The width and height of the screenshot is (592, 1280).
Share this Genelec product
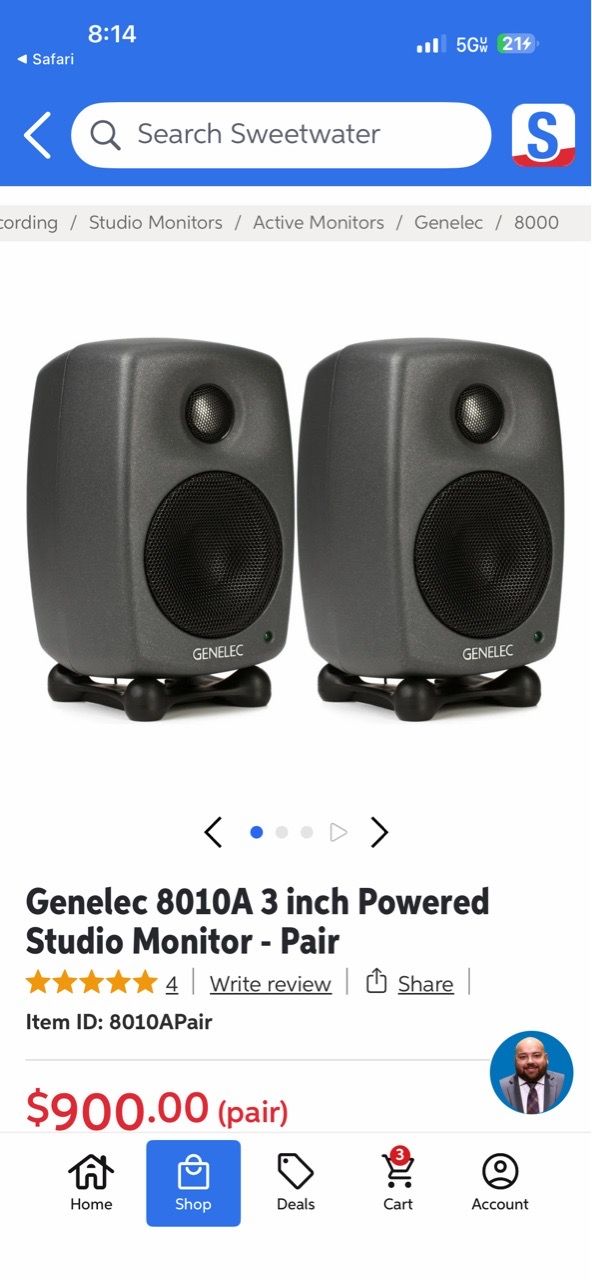[410, 983]
